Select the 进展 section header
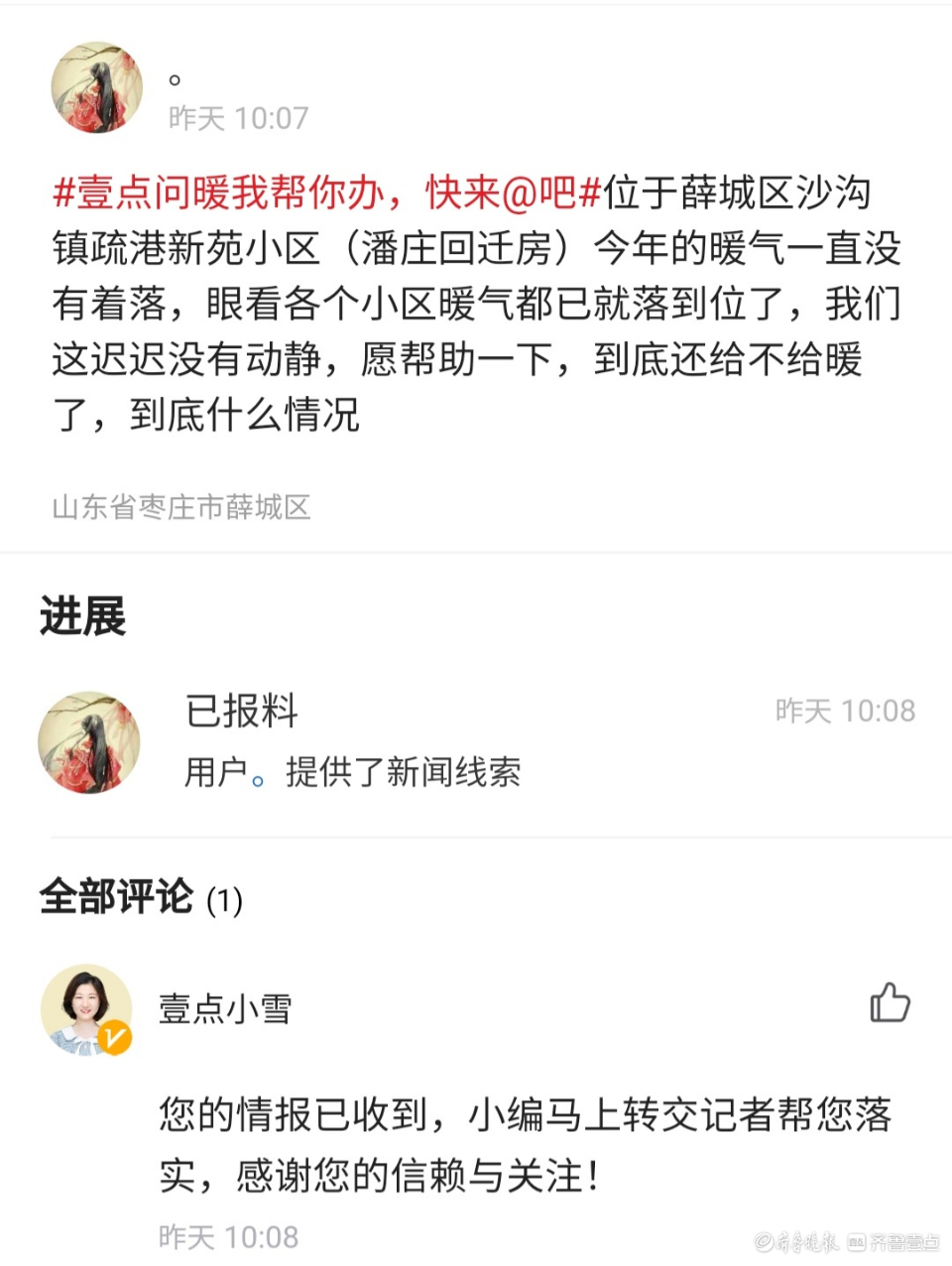952x1266 pixels. pyautogui.click(x=82, y=615)
